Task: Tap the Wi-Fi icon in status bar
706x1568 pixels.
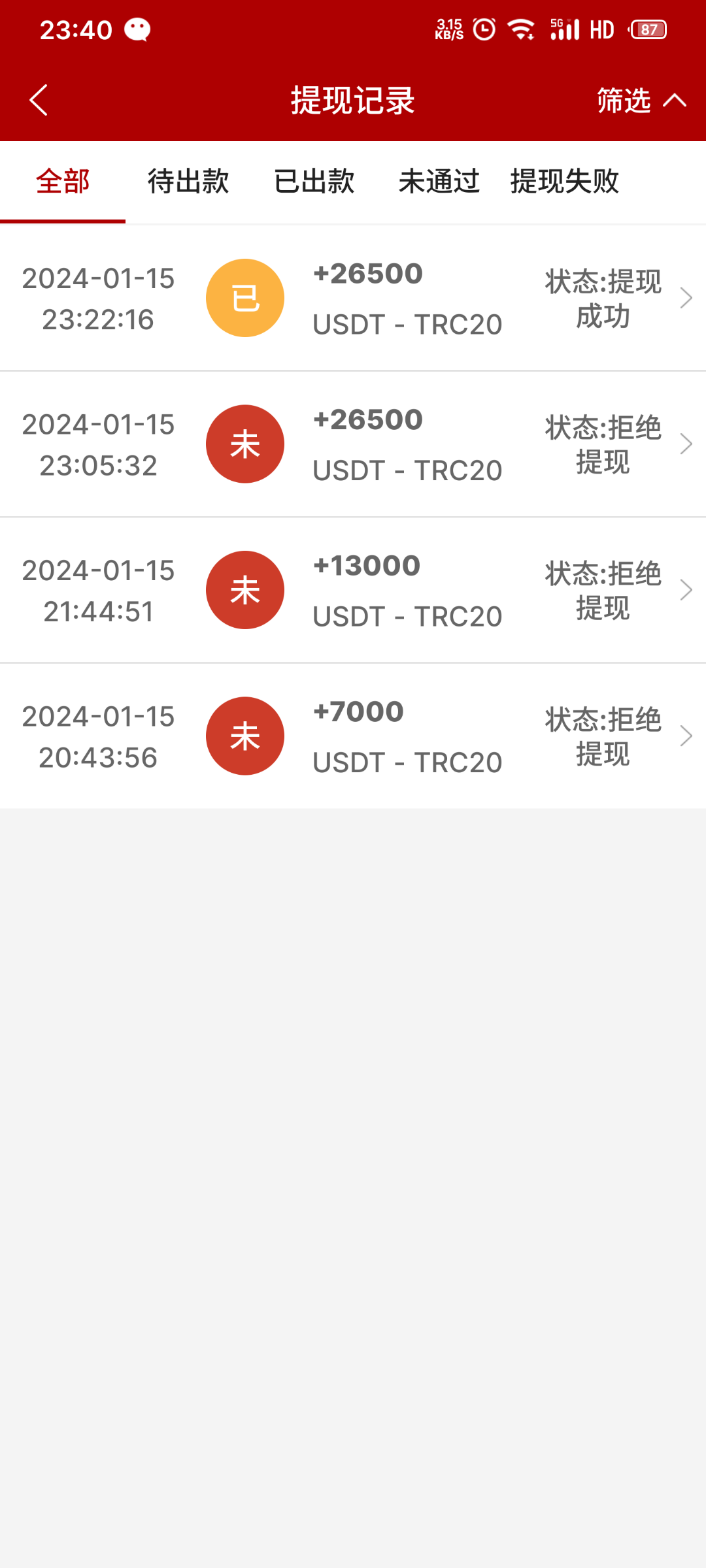Action: coord(520,29)
